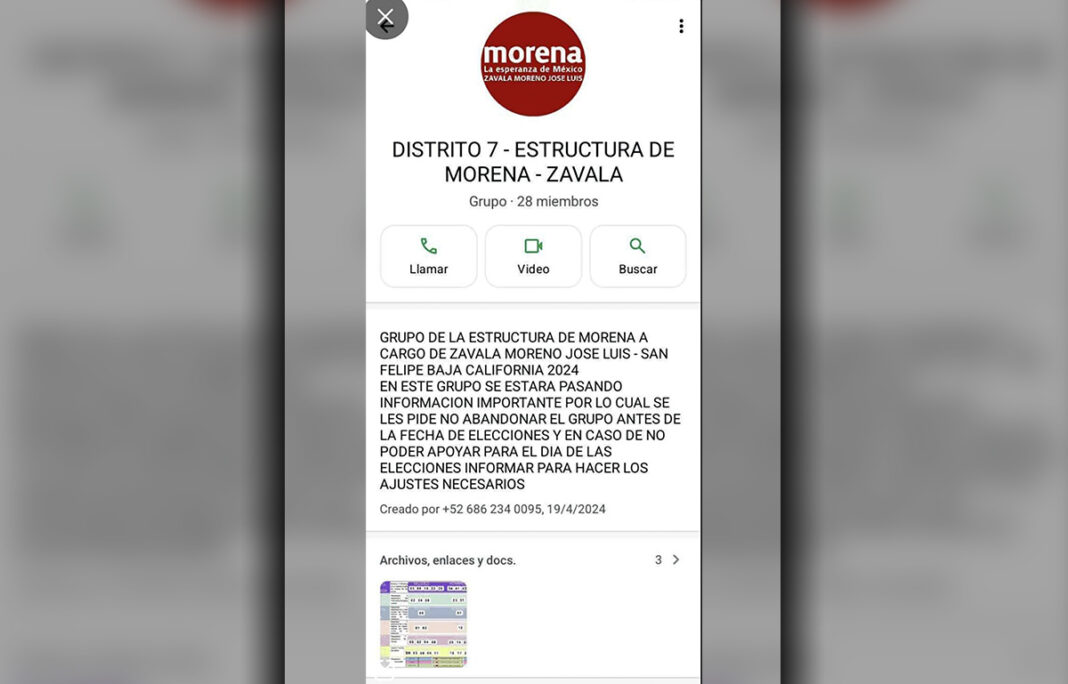Tap Buscar to search the chat
Image resolution: width=1068 pixels, height=684 pixels.
(x=637, y=256)
